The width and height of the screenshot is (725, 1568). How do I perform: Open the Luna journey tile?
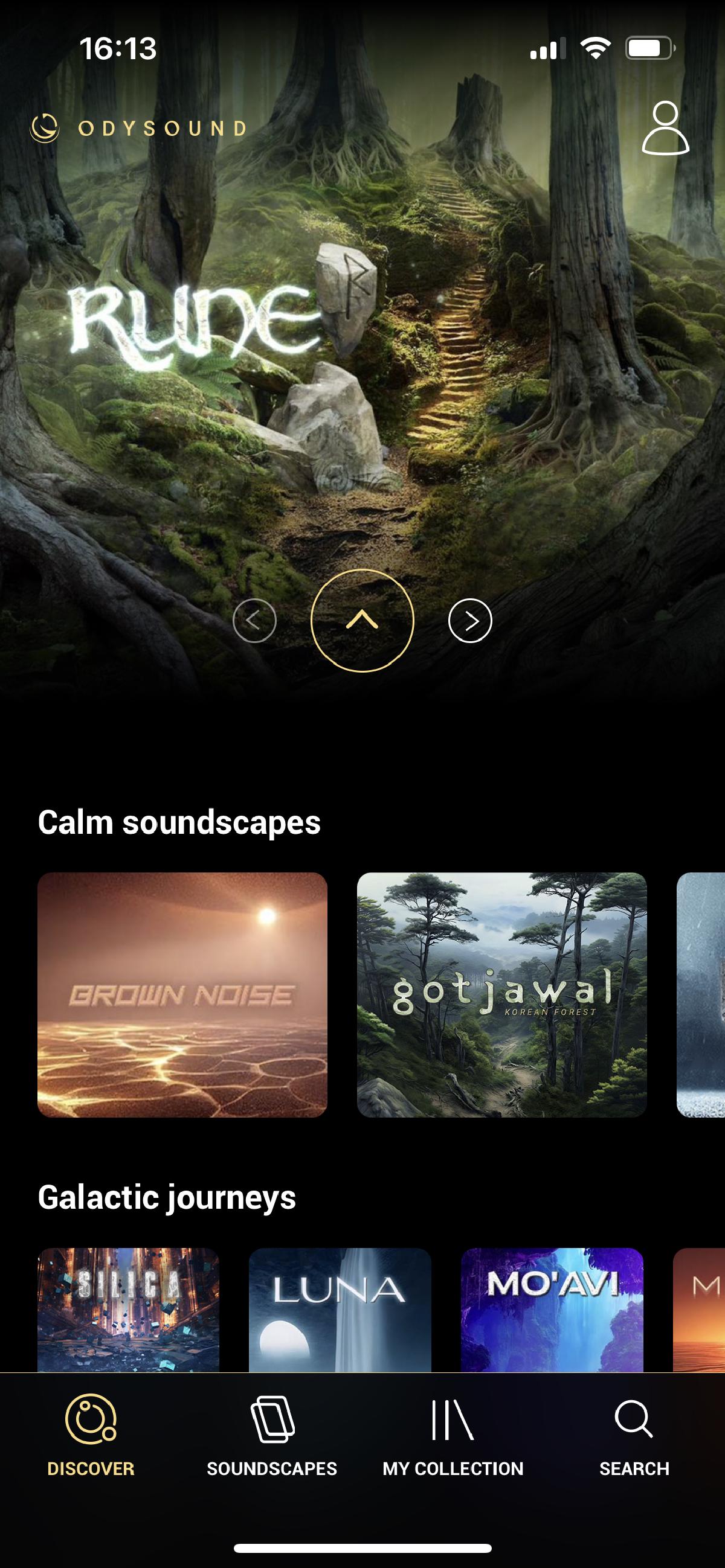pyautogui.click(x=340, y=1309)
